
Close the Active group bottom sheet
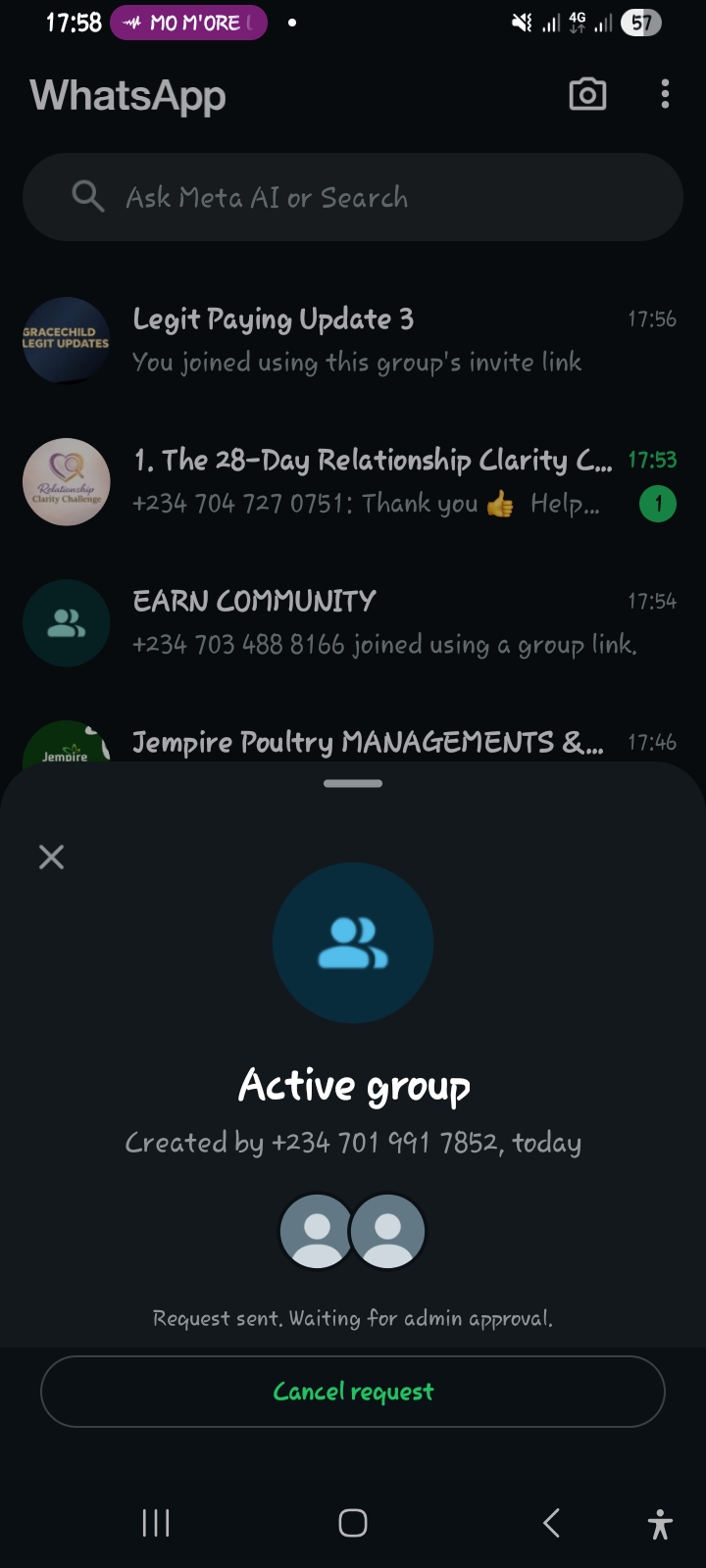51,857
